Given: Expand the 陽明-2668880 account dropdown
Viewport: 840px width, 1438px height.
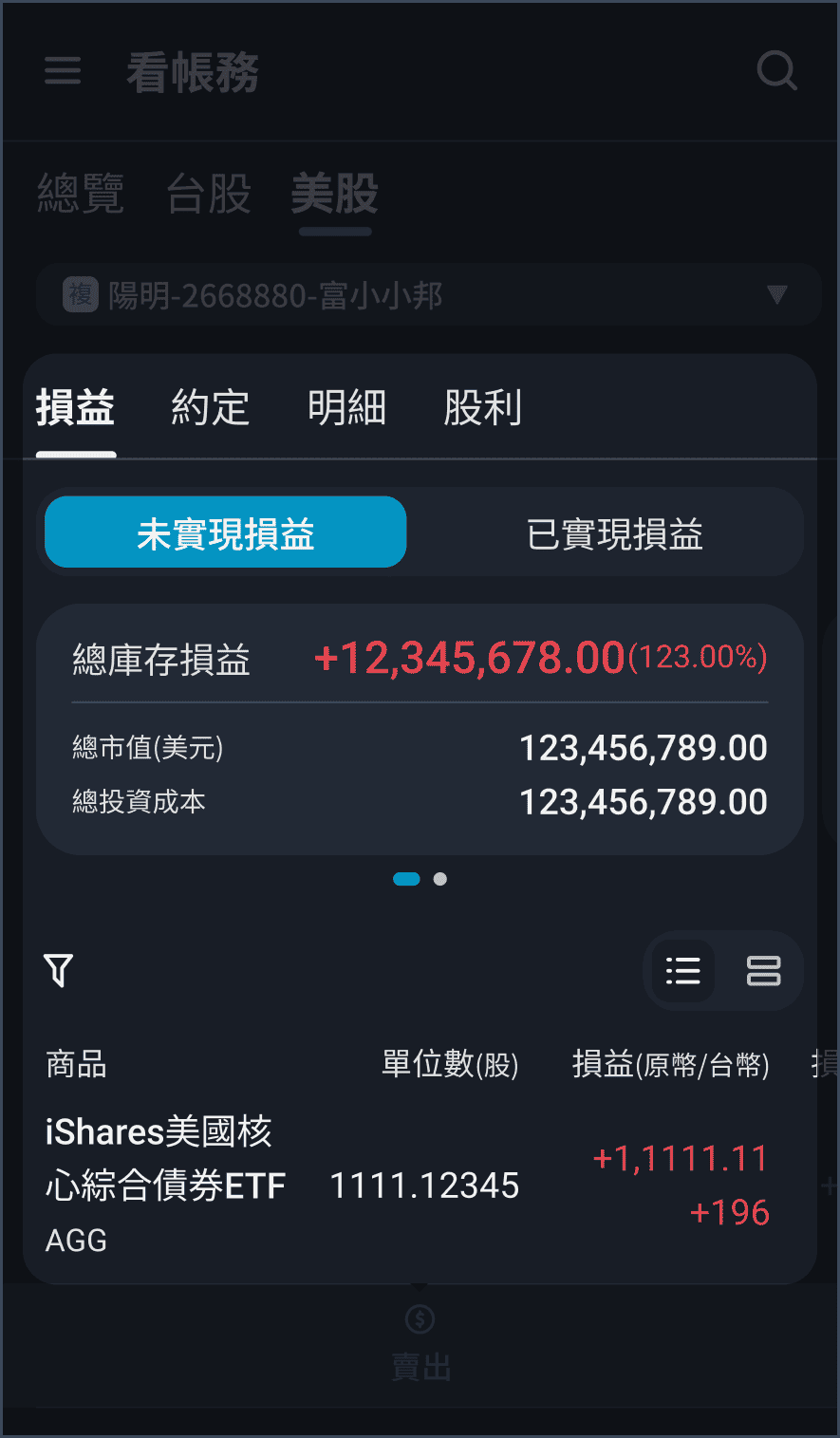Looking at the screenshot, I should [429, 295].
